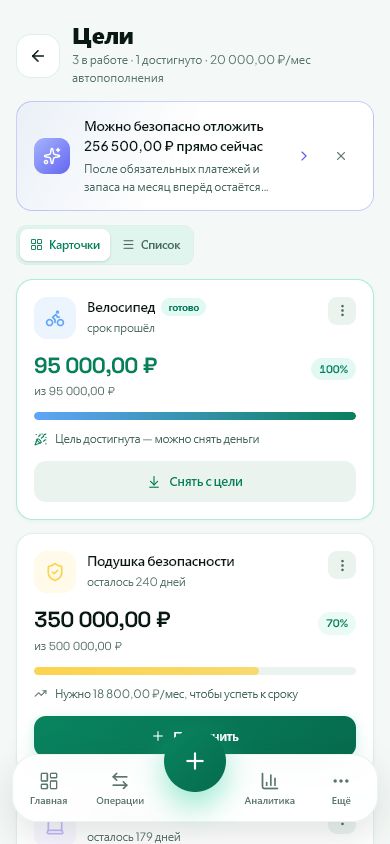Go to Главная tab
This screenshot has width=390, height=844.
pyautogui.click(x=49, y=789)
